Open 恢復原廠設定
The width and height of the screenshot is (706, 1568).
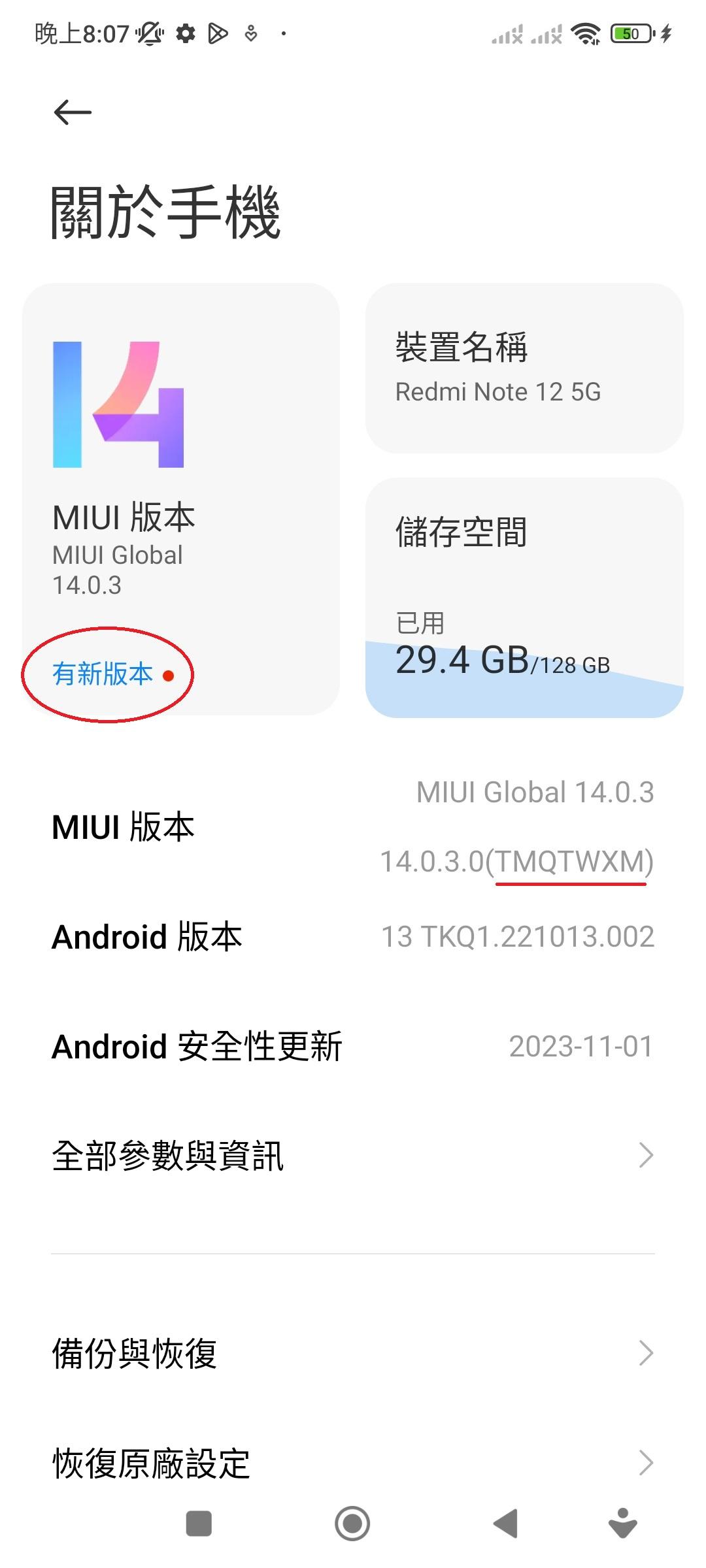pyautogui.click(x=353, y=1463)
